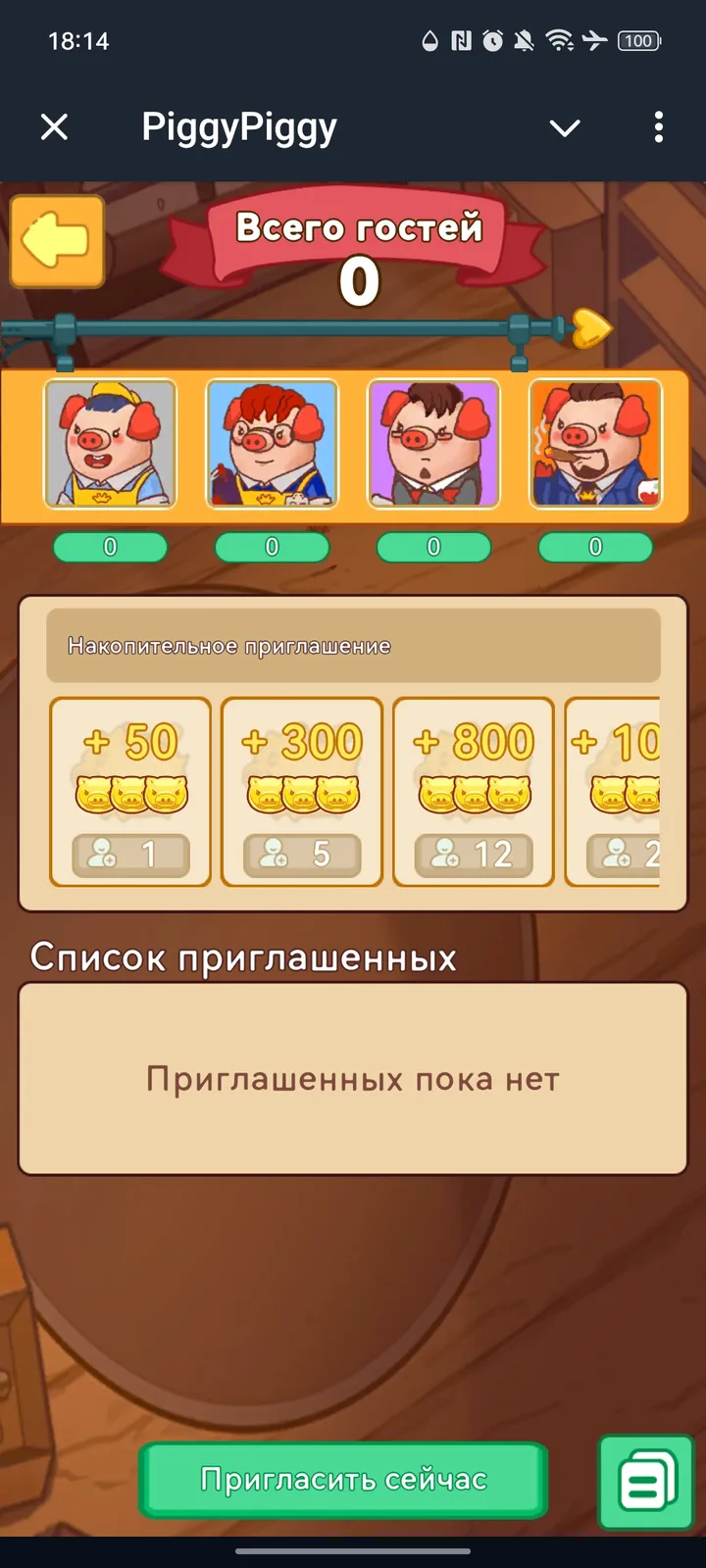Tap the suited pig avatar on purple background
Image resolution: width=706 pixels, height=1568 pixels.
(x=433, y=444)
